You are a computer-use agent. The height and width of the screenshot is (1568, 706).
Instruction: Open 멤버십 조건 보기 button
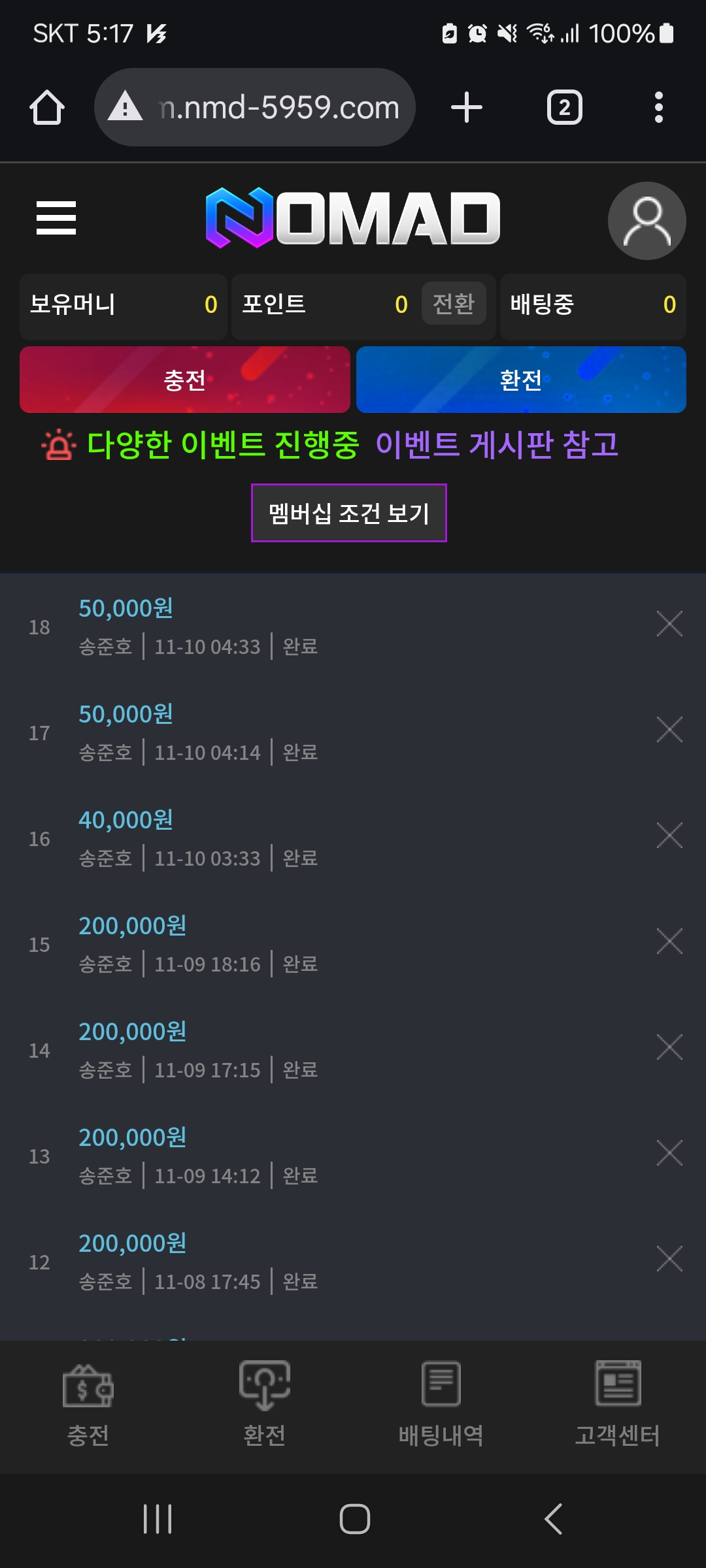pos(349,513)
